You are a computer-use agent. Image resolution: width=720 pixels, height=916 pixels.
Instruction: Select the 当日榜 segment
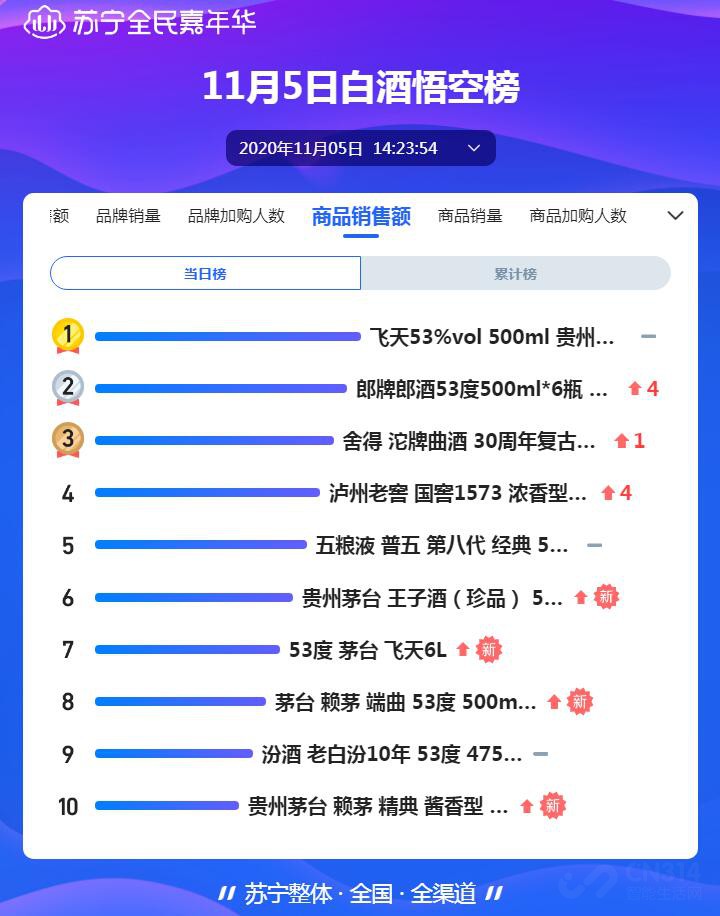tap(205, 273)
